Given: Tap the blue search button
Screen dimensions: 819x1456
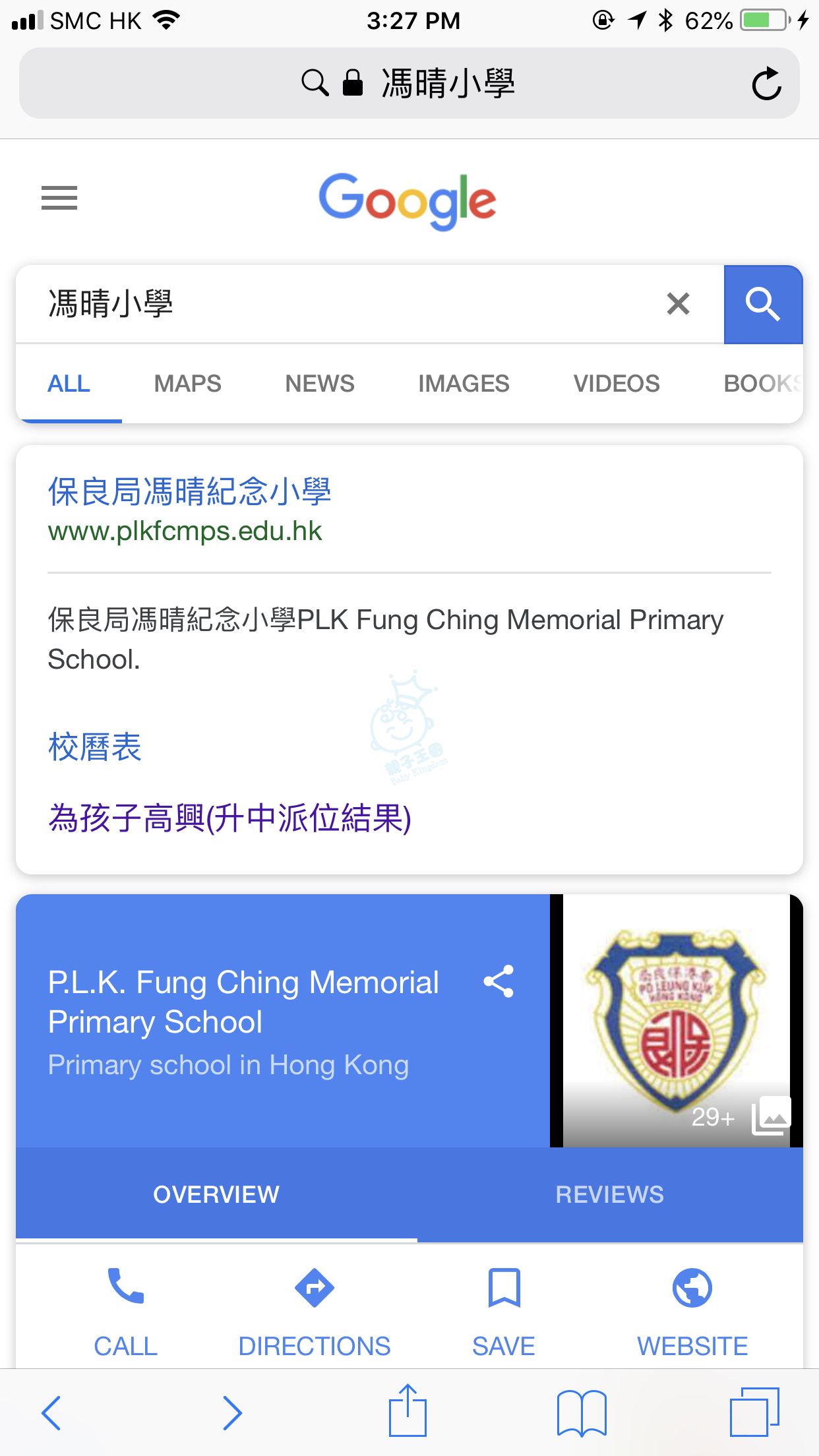Looking at the screenshot, I should pyautogui.click(x=763, y=305).
